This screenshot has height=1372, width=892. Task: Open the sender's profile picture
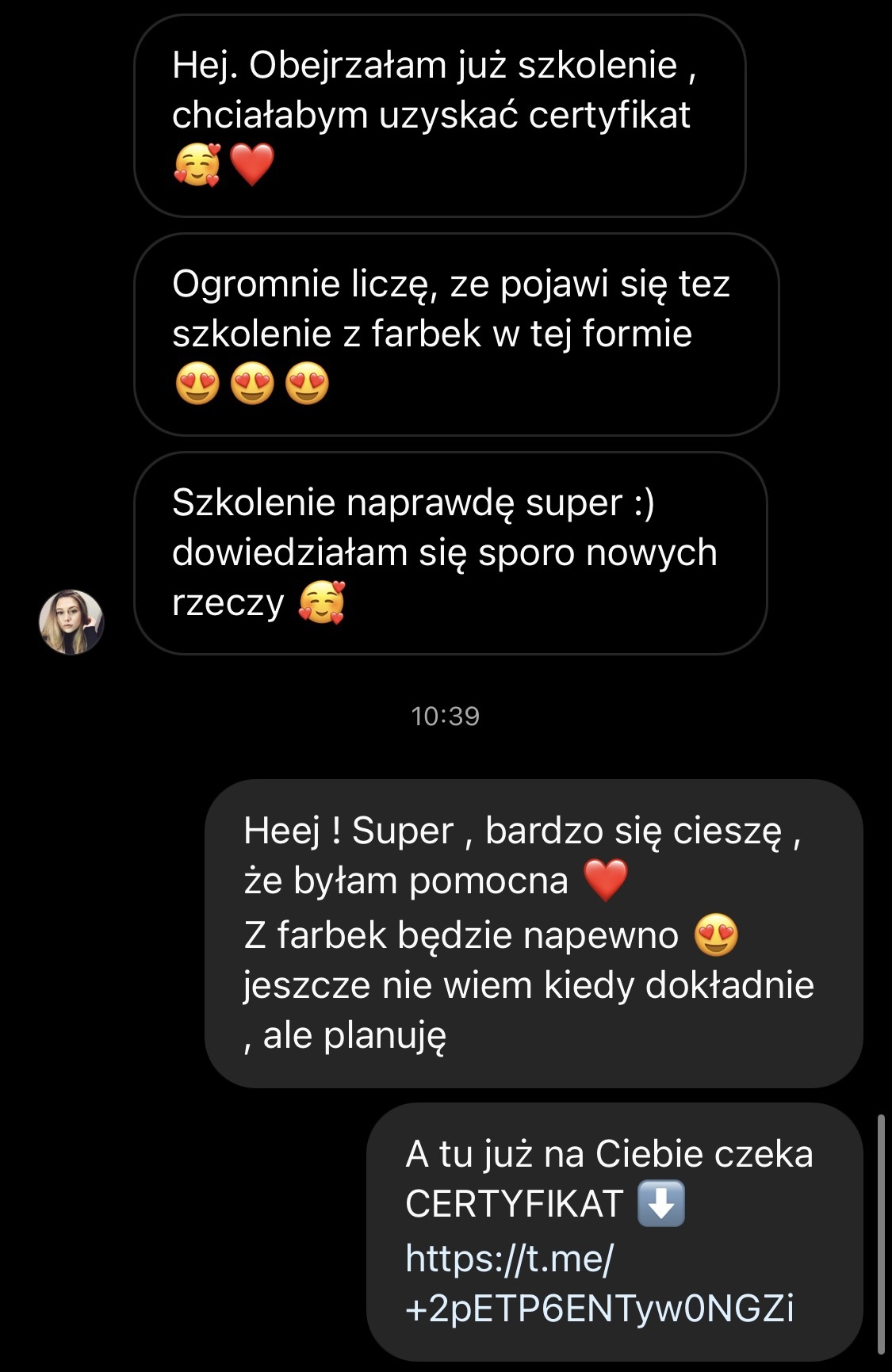71,622
